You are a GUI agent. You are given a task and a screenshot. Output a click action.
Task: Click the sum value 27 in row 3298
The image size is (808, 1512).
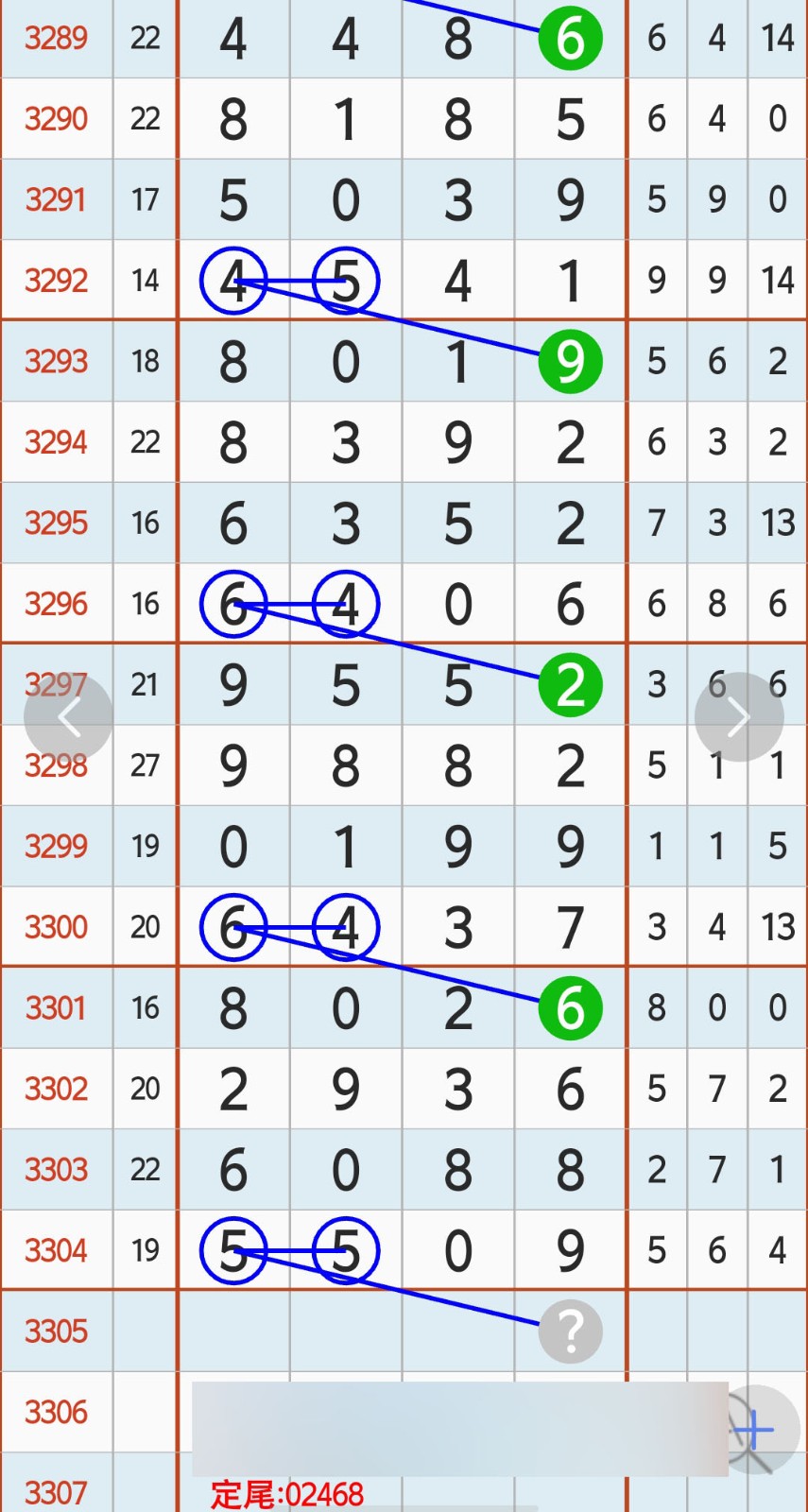(x=145, y=766)
